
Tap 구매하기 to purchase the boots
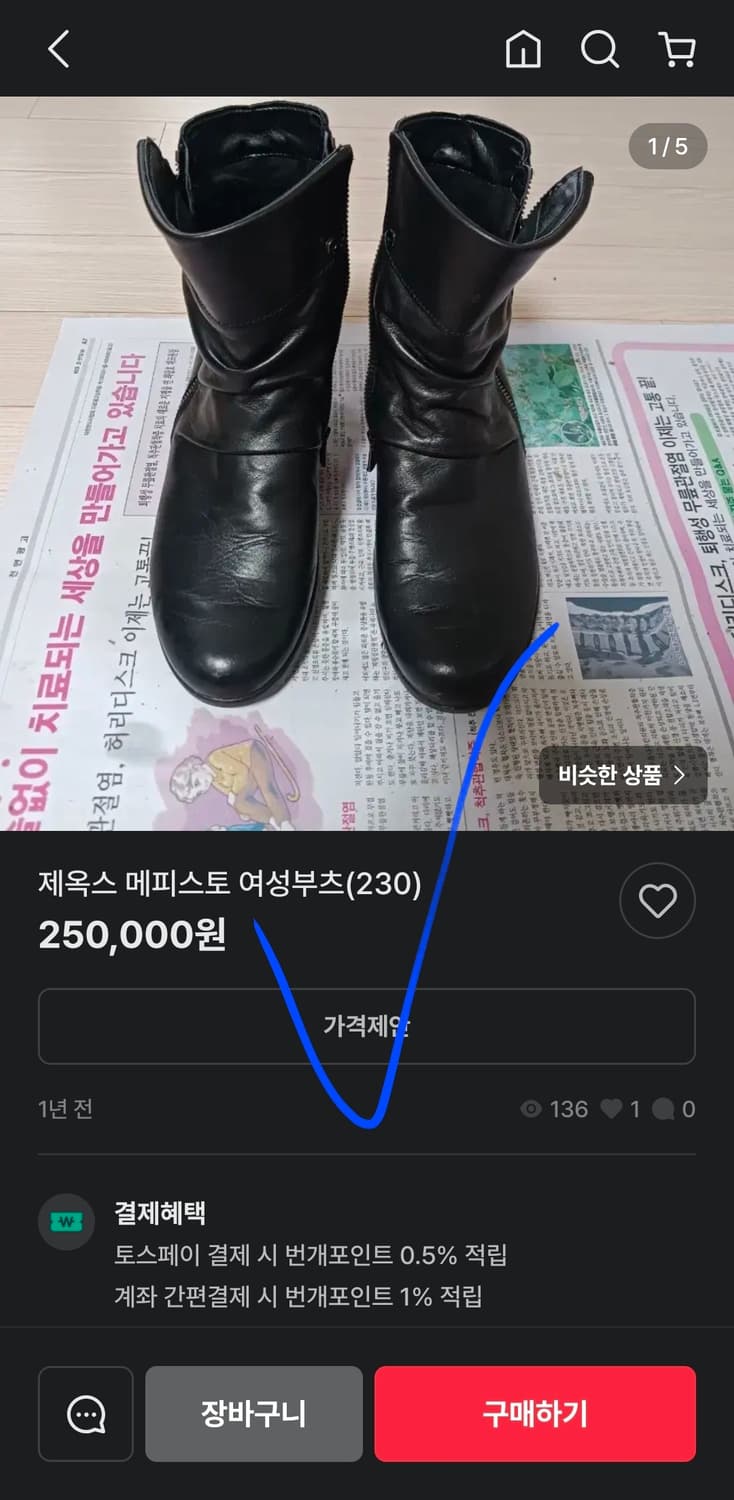(x=534, y=1414)
